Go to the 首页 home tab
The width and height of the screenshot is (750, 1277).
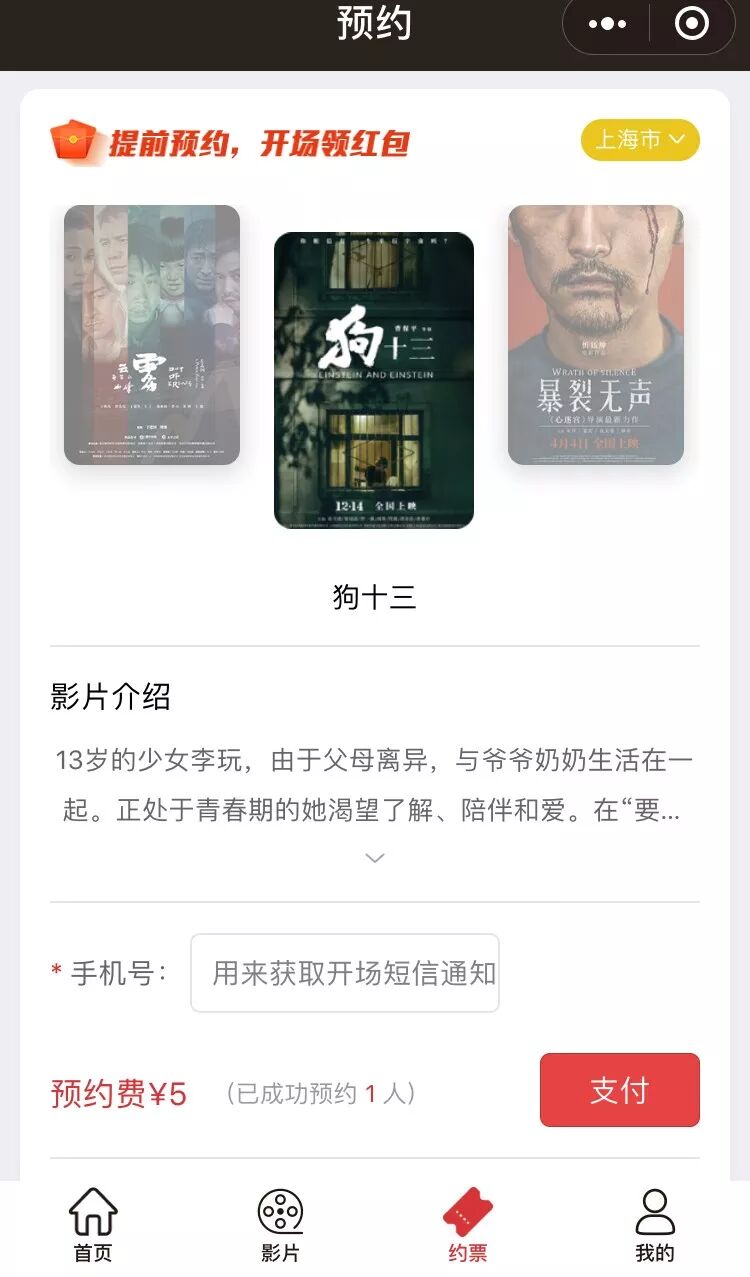(x=93, y=1225)
